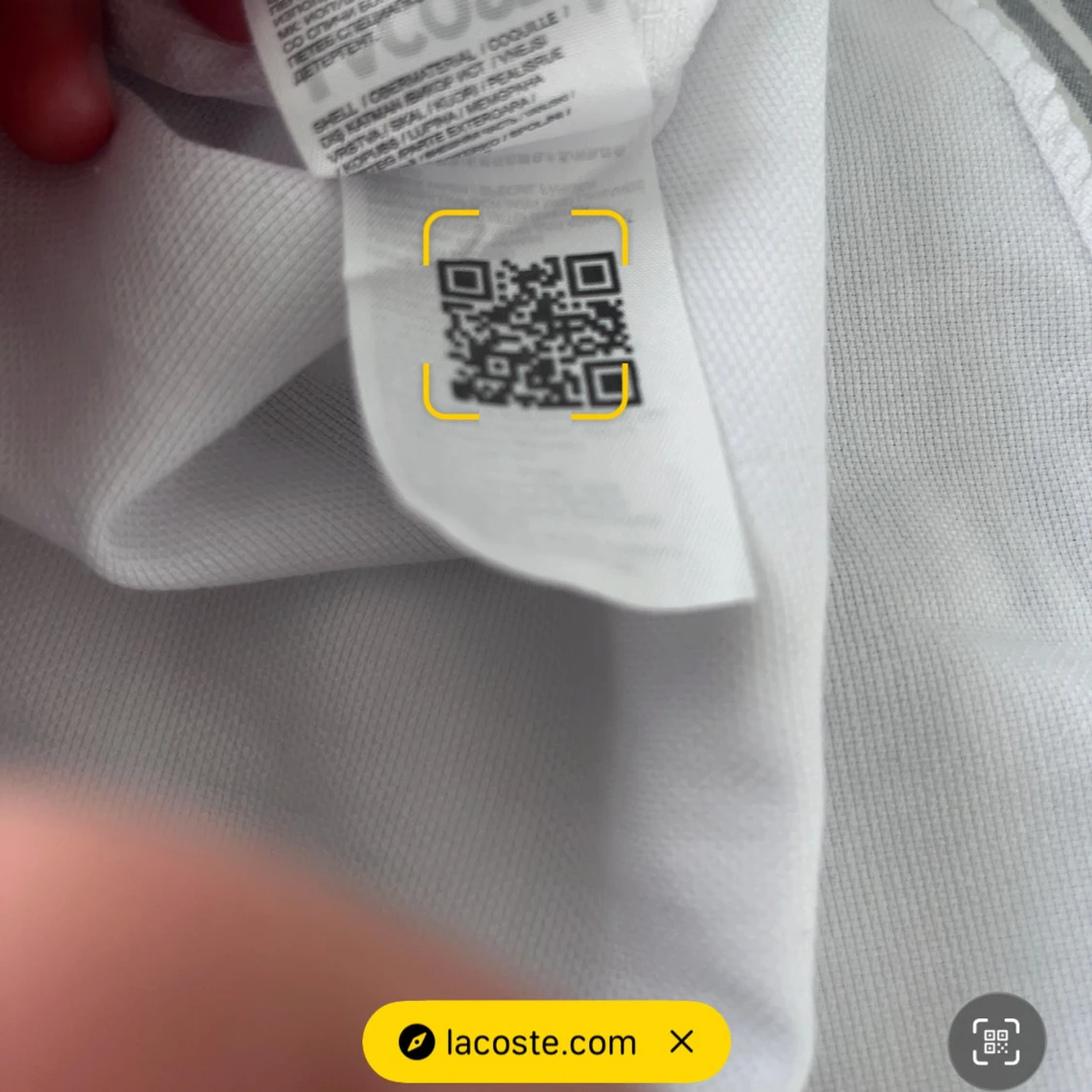Screen dimensions: 1092x1092
Task: Open the lacoste.com link in Safari
Action: 519,1042
